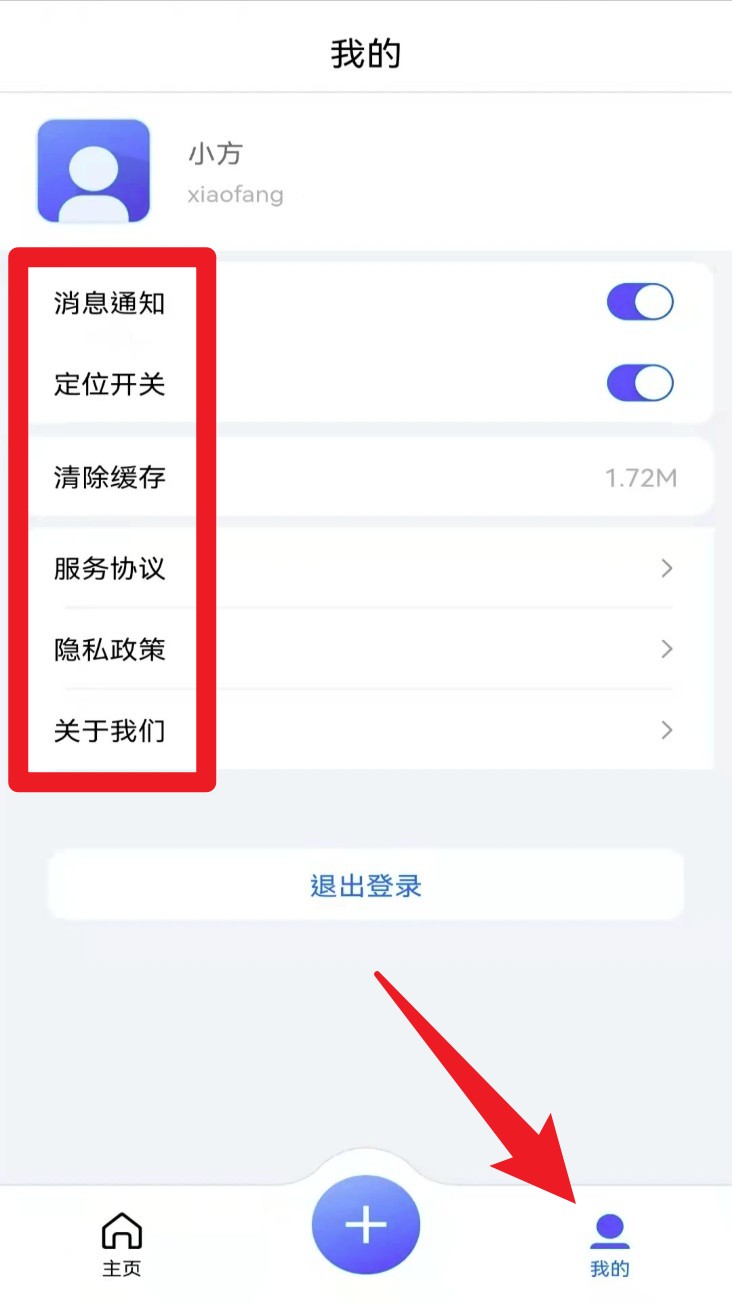Toggle the 消息通知 switch

(x=640, y=302)
